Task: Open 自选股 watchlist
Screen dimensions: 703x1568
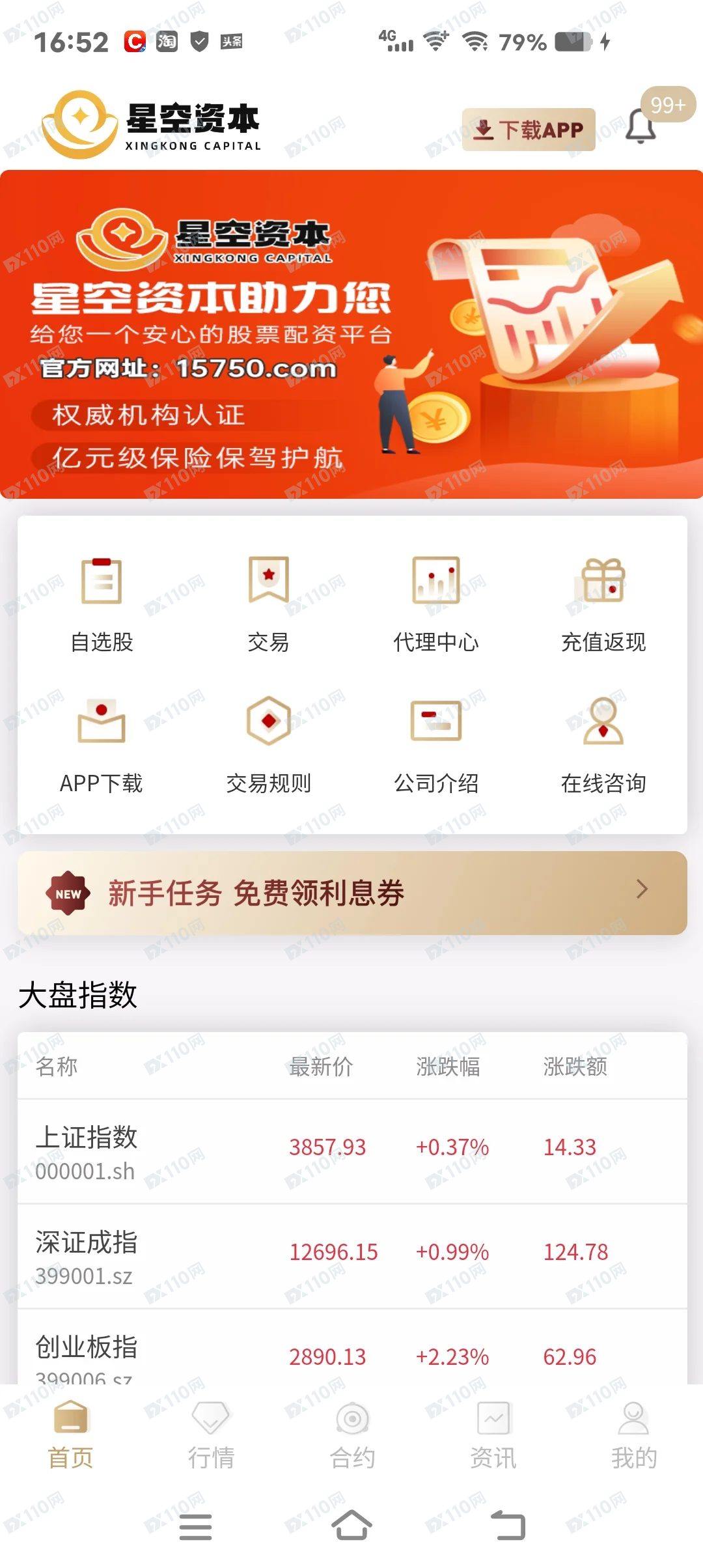Action: (102, 604)
